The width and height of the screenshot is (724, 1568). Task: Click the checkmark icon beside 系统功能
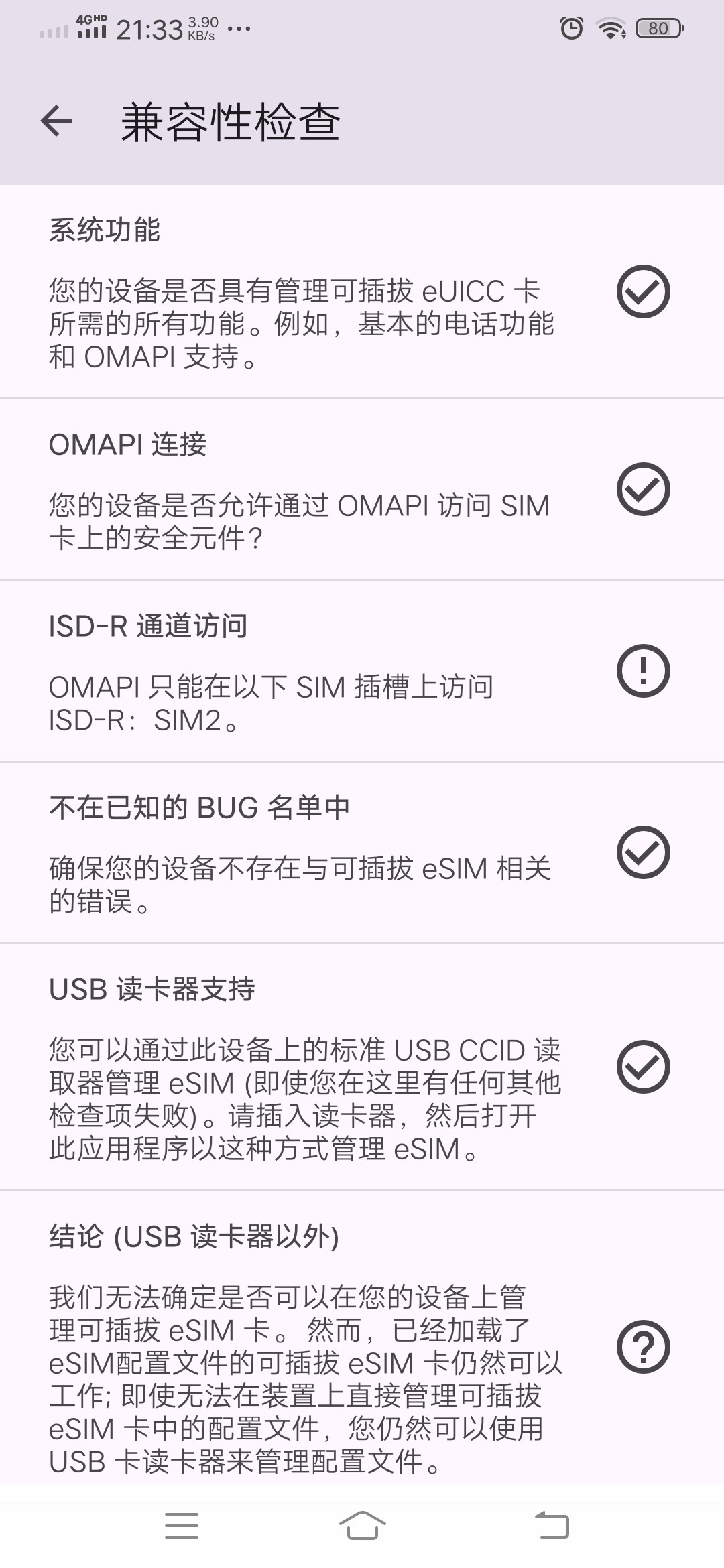point(644,291)
